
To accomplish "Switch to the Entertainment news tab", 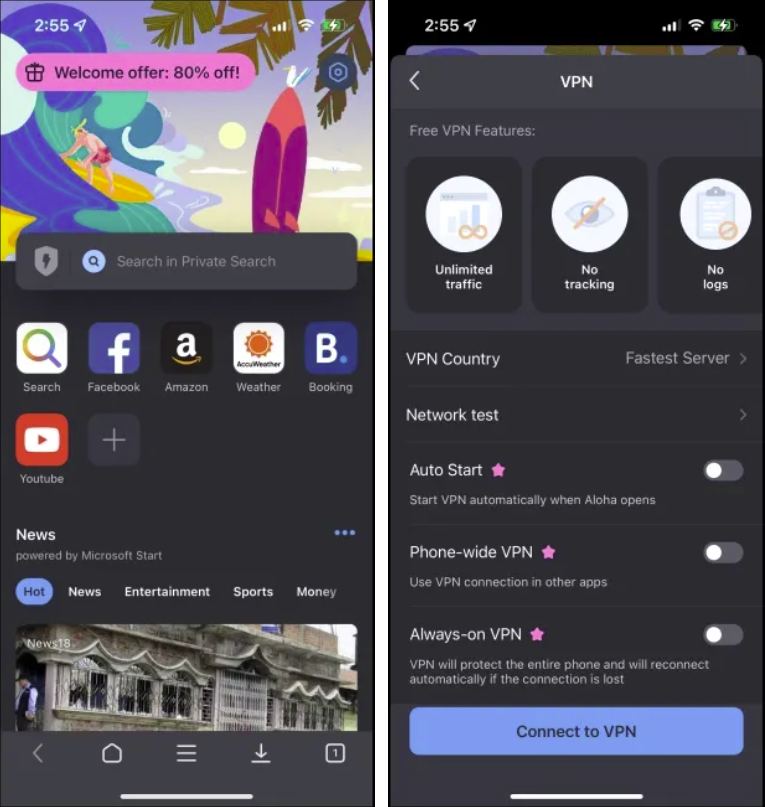I will pos(167,592).
